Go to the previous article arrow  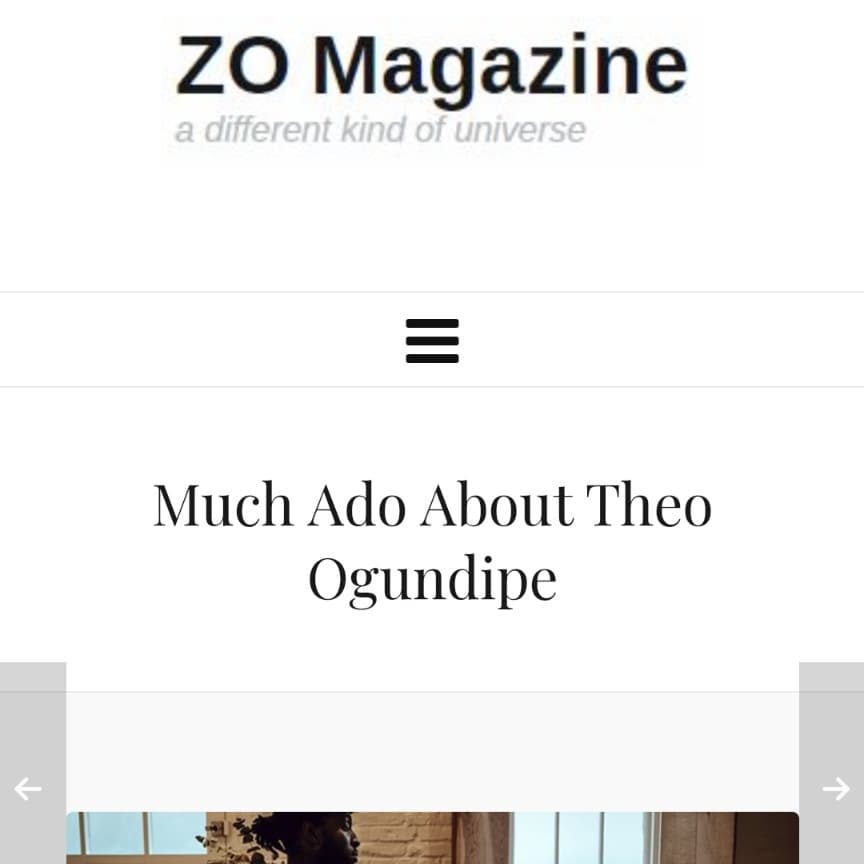28,789
